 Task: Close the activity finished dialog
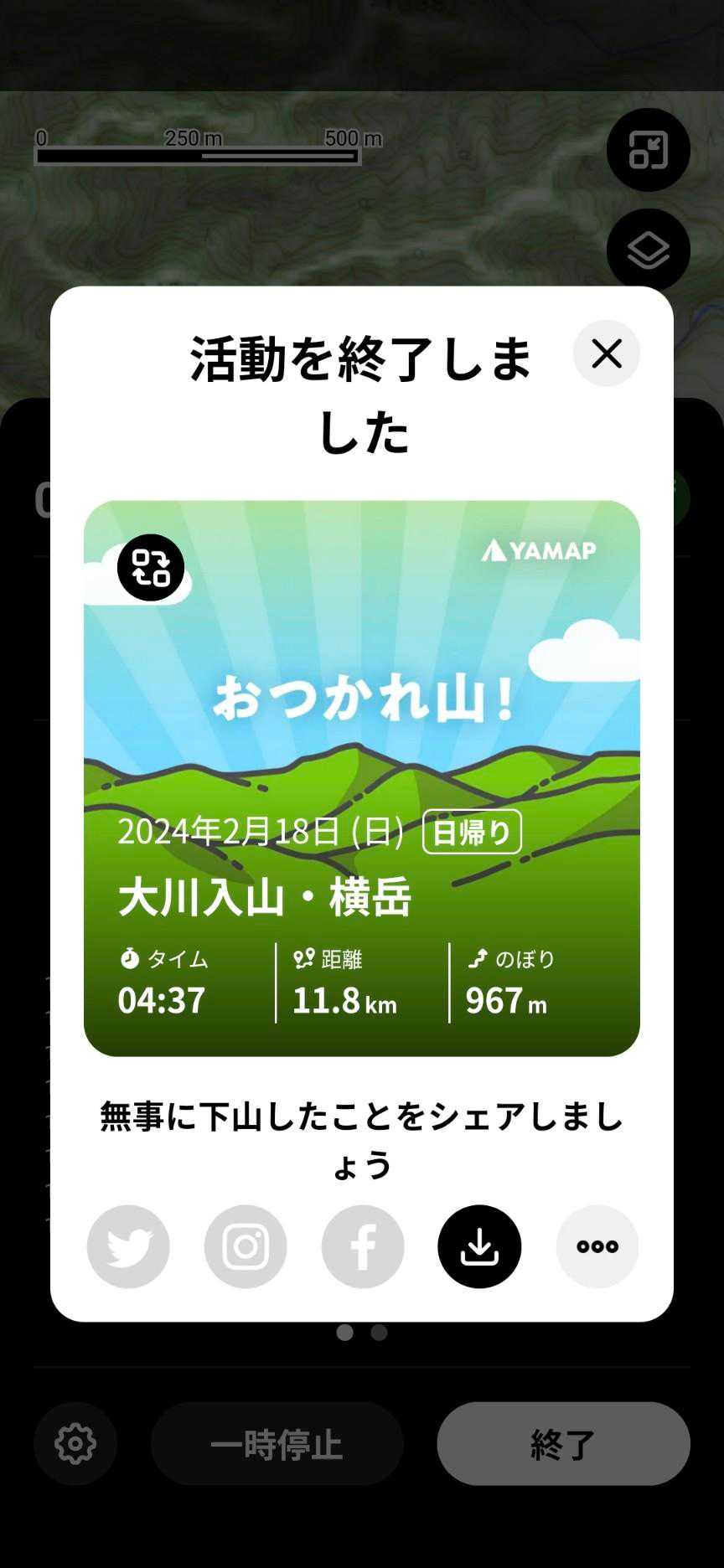pyautogui.click(x=606, y=353)
